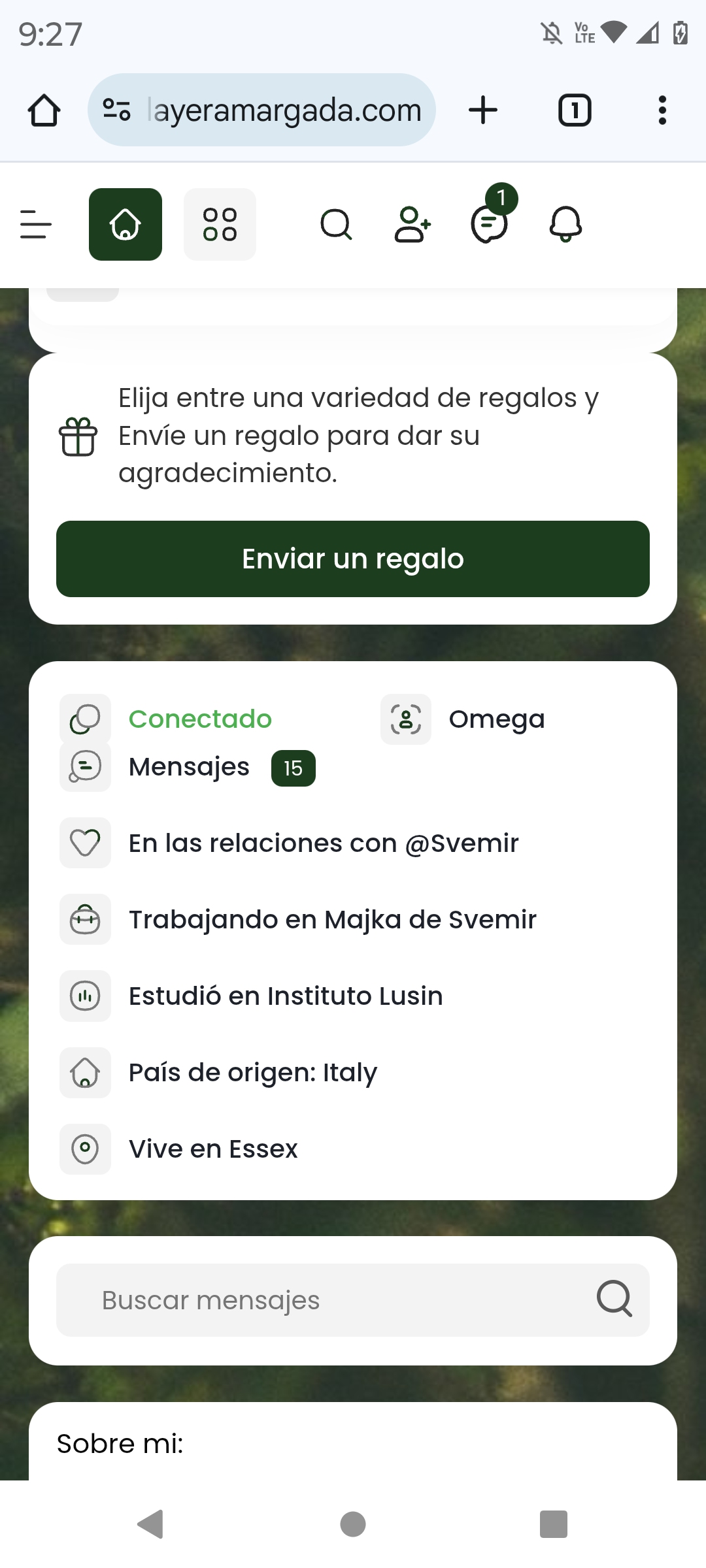Open the hamburger side menu
This screenshot has height=1568, width=706.
(36, 225)
